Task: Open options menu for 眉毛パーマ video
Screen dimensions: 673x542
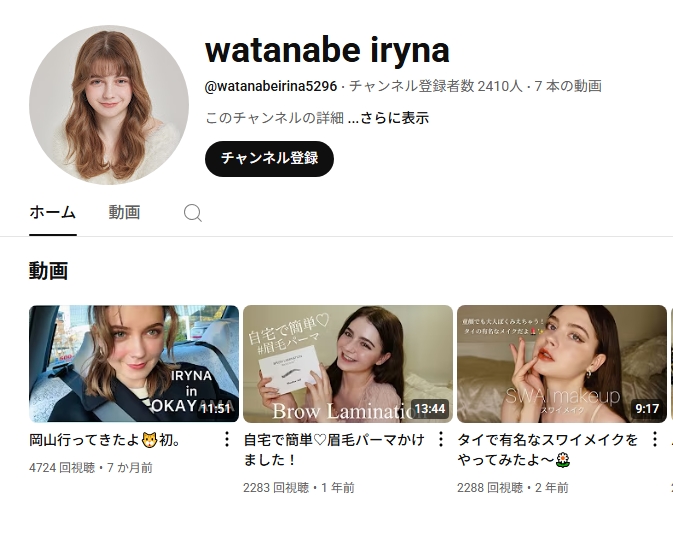Action: click(440, 439)
